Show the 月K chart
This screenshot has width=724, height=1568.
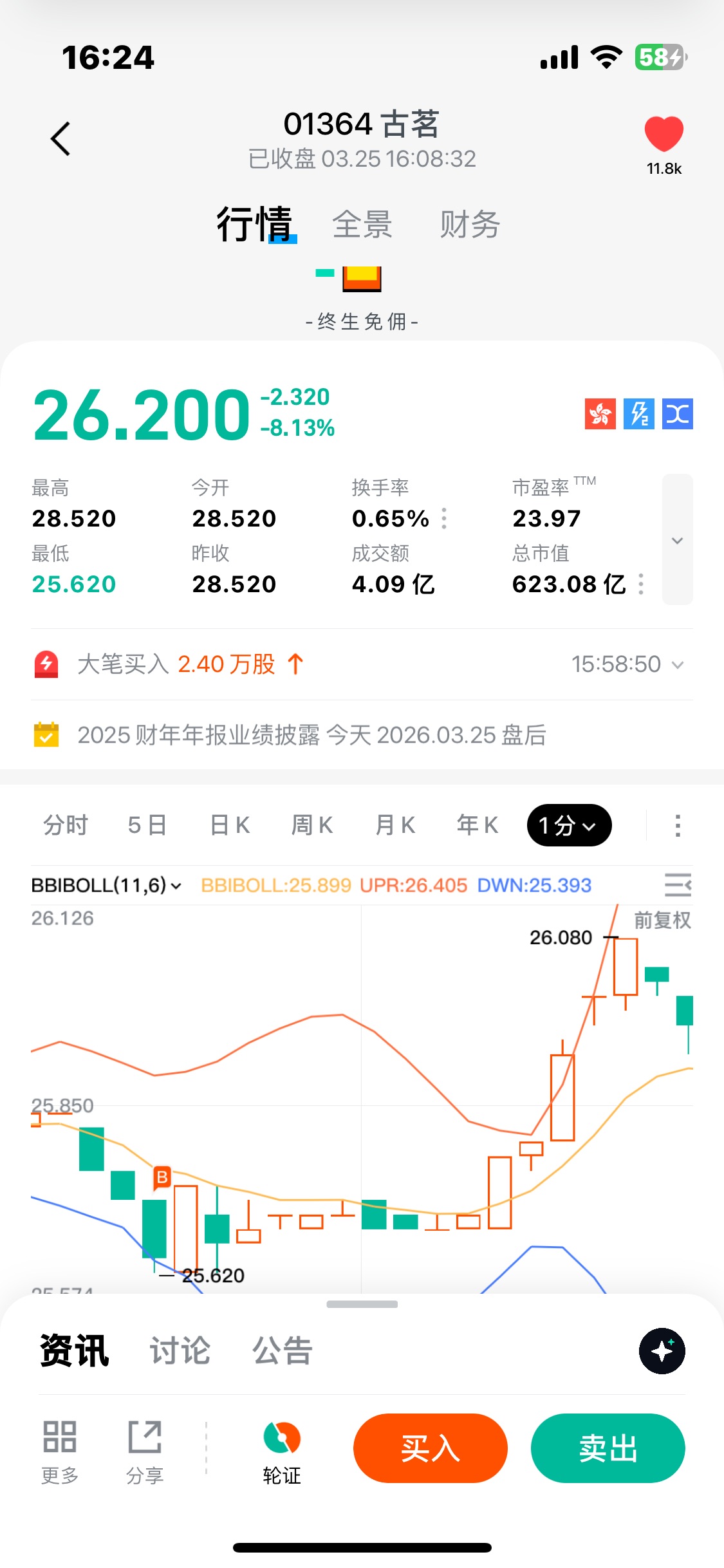pos(395,825)
